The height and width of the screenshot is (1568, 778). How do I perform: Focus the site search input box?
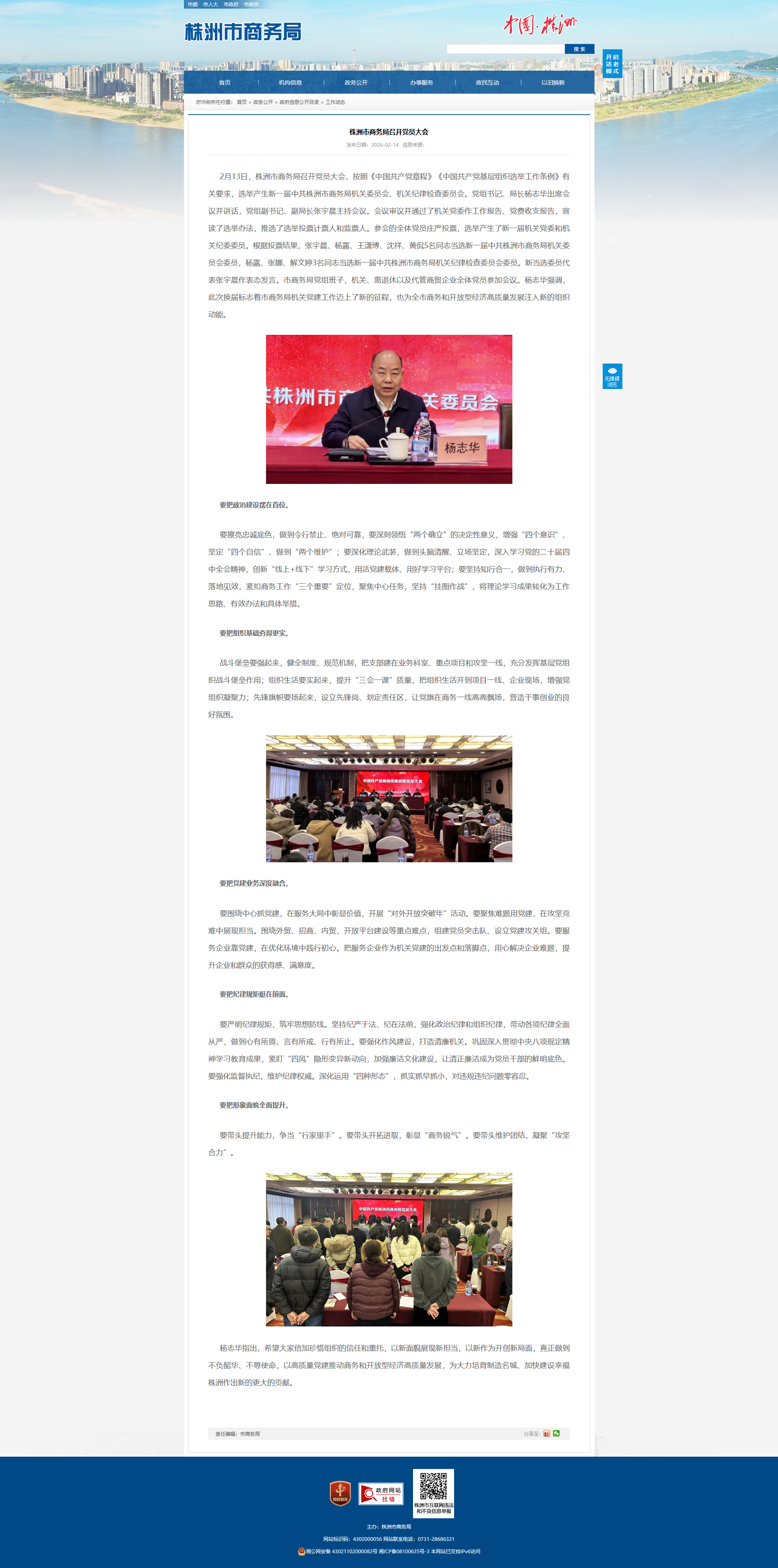[505, 49]
